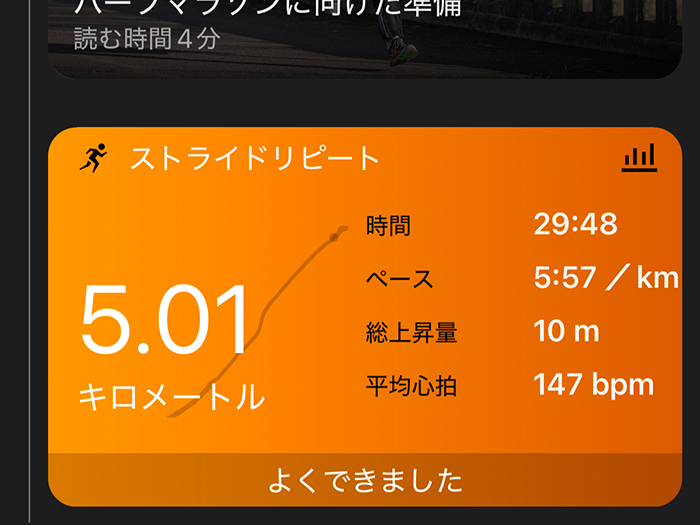Open the bar chart stats icon
Viewport: 700px width, 525px height.
[x=638, y=157]
